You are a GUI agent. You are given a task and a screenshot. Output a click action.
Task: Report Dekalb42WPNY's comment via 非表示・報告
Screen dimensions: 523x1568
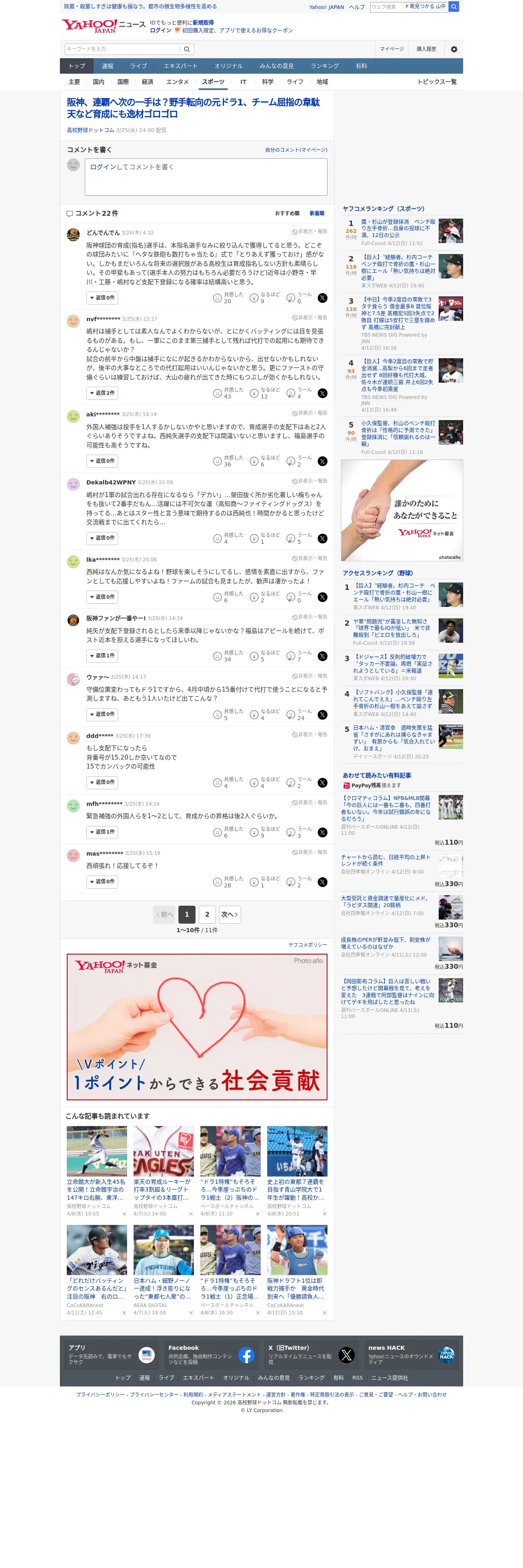click(310, 481)
